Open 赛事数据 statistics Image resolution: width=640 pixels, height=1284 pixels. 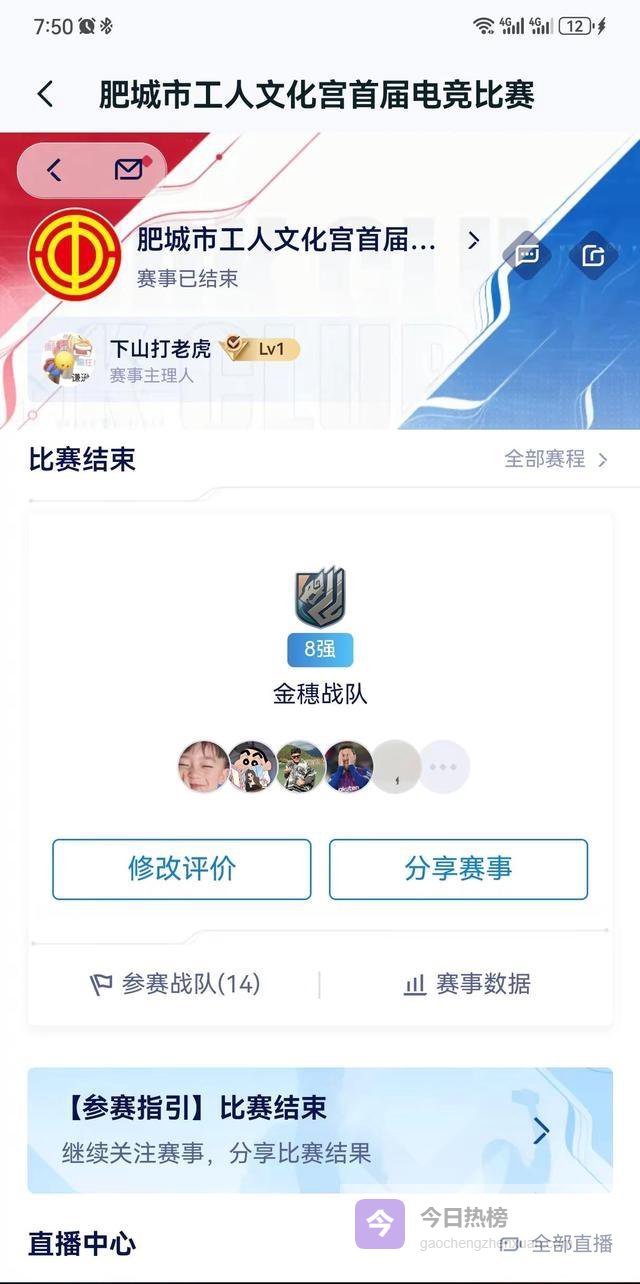tap(468, 984)
